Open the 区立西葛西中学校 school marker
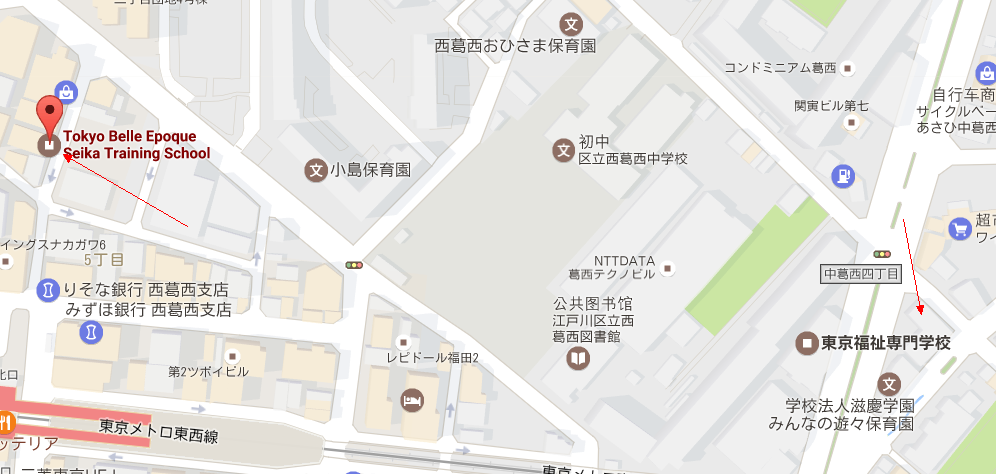 point(565,151)
